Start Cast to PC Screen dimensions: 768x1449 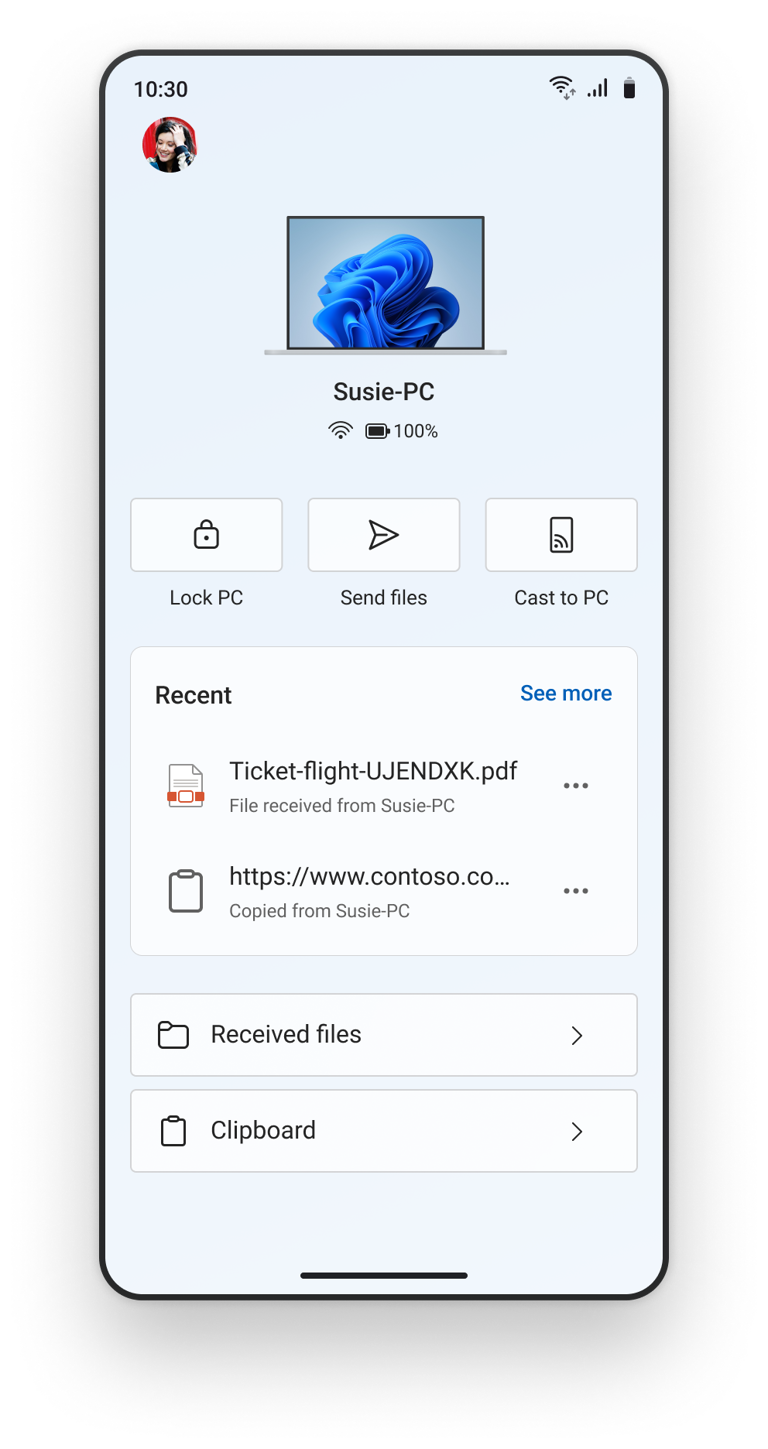561,536
